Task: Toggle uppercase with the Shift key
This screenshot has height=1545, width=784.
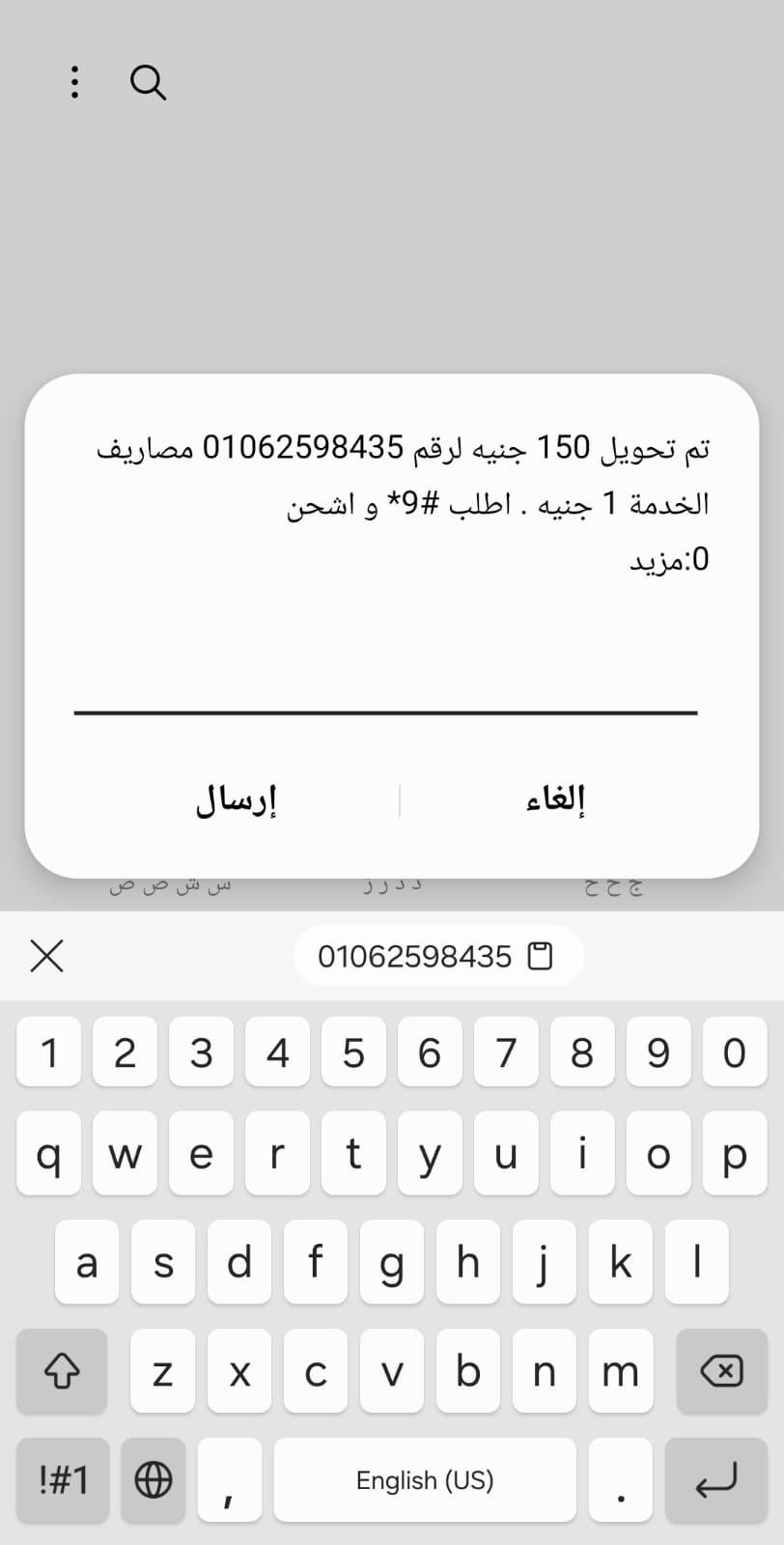Action: [61, 1371]
